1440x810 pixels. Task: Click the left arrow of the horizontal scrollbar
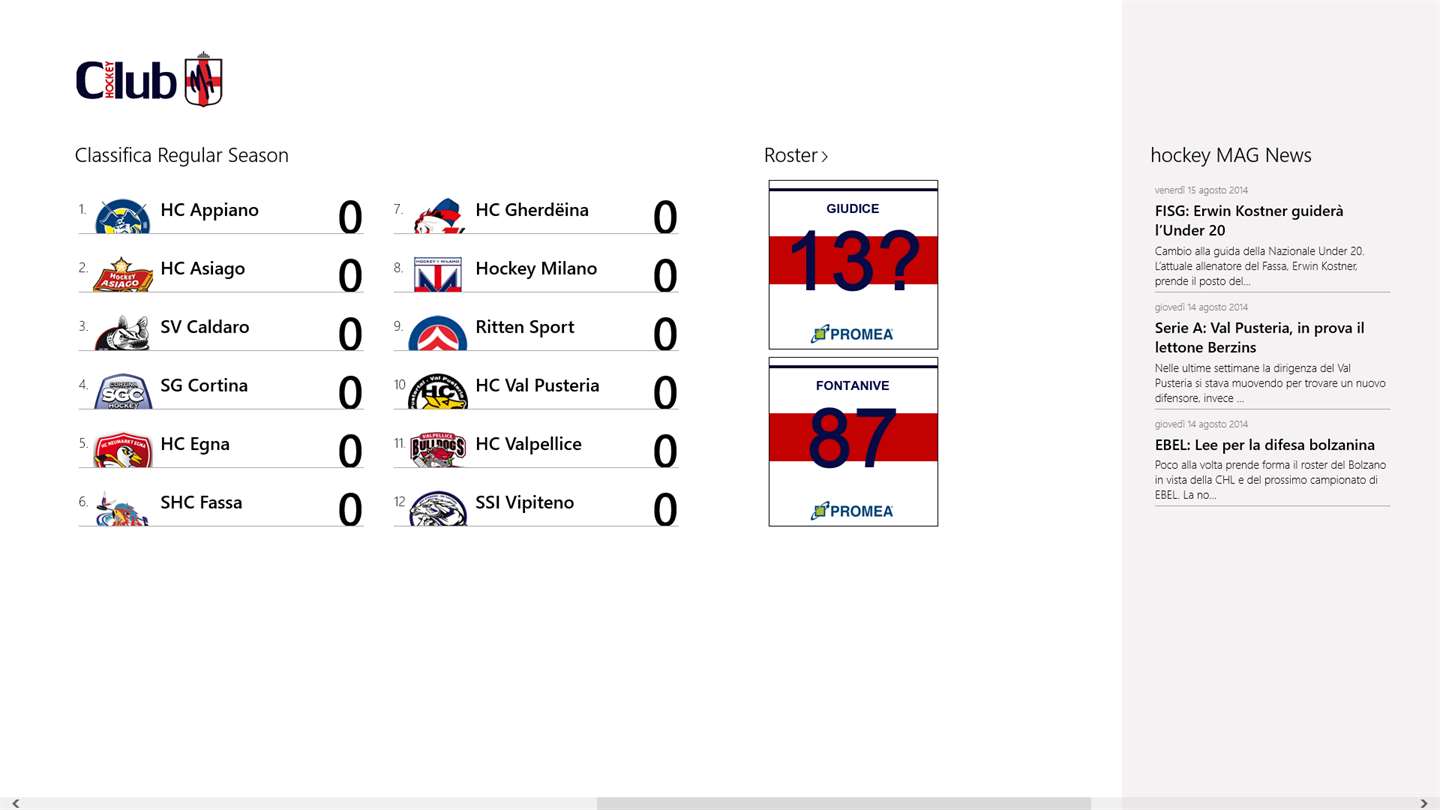[x=15, y=803]
